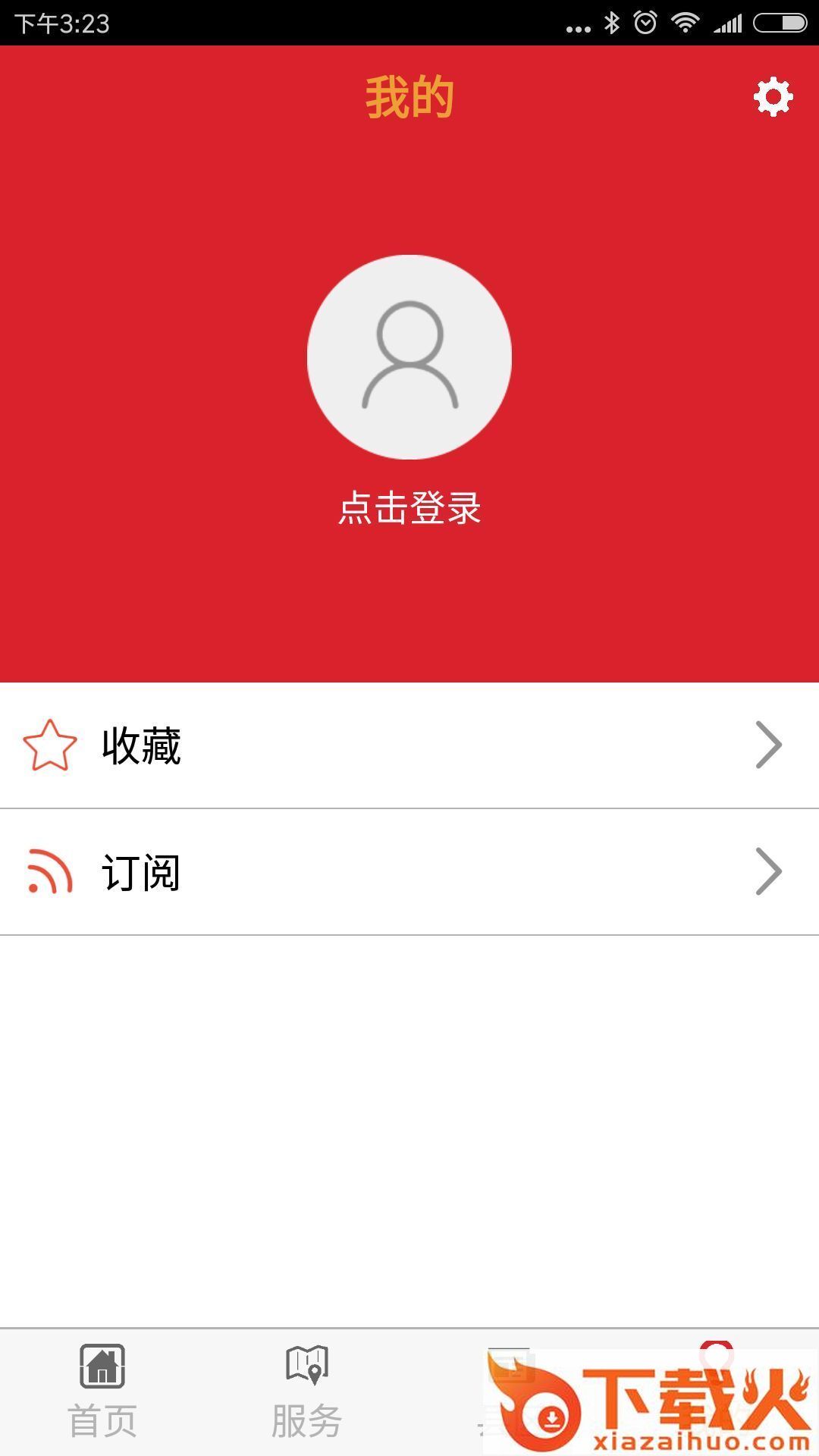Click the Bluetooth status bar icon
The width and height of the screenshot is (819, 1456).
coord(613,23)
